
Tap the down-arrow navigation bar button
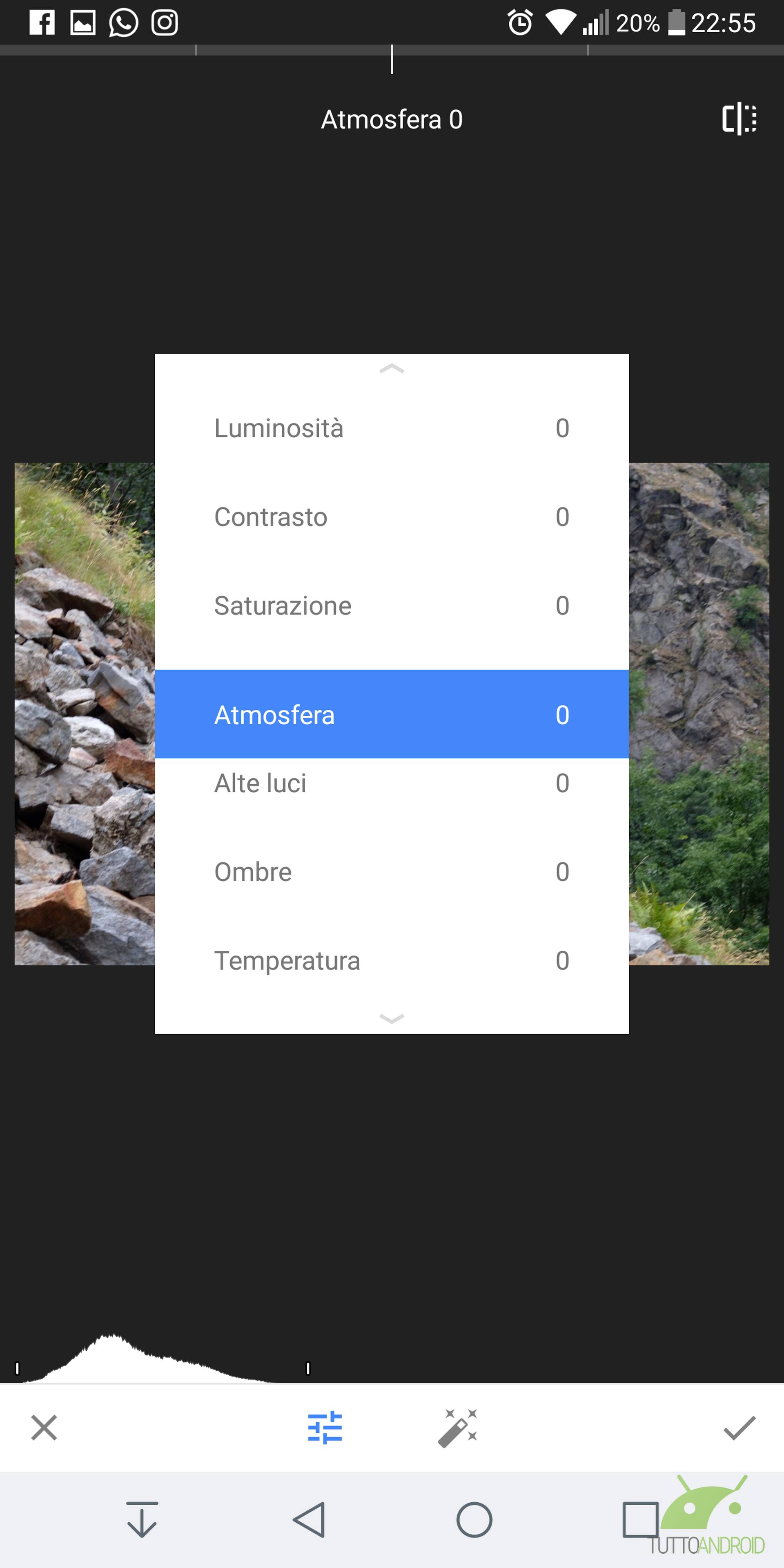point(142,1519)
